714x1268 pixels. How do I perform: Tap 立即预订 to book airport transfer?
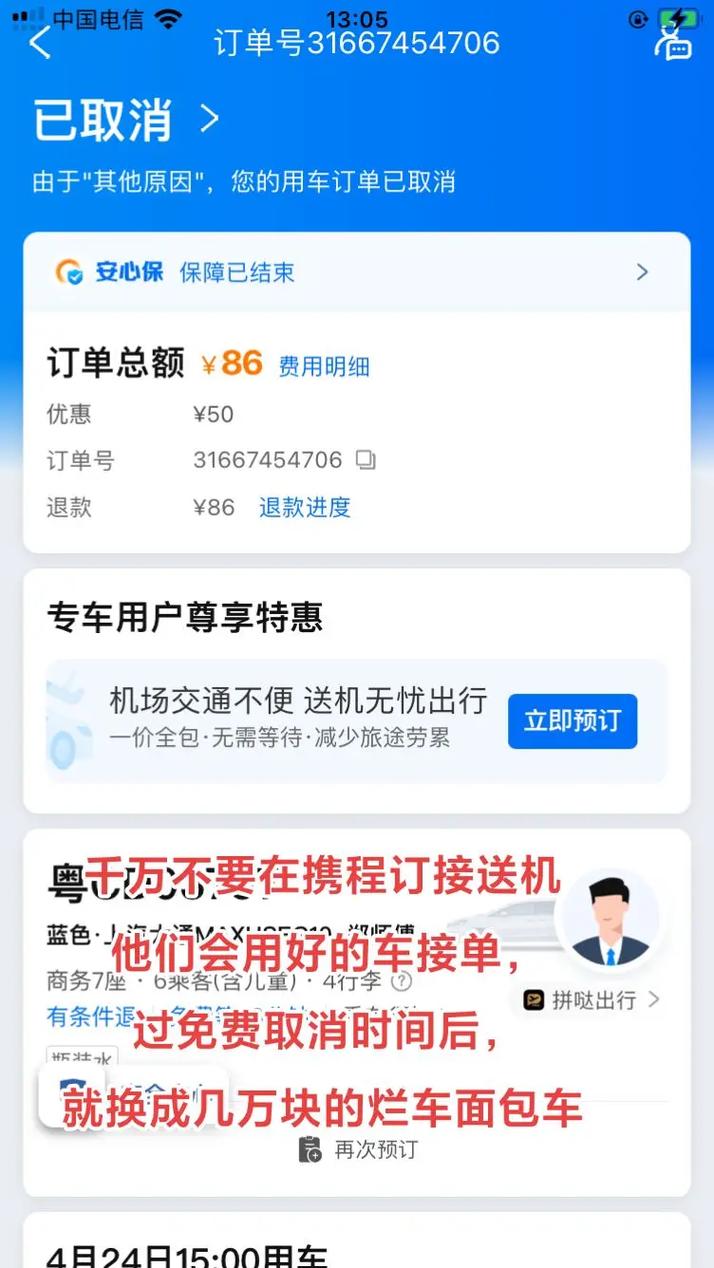click(x=572, y=721)
